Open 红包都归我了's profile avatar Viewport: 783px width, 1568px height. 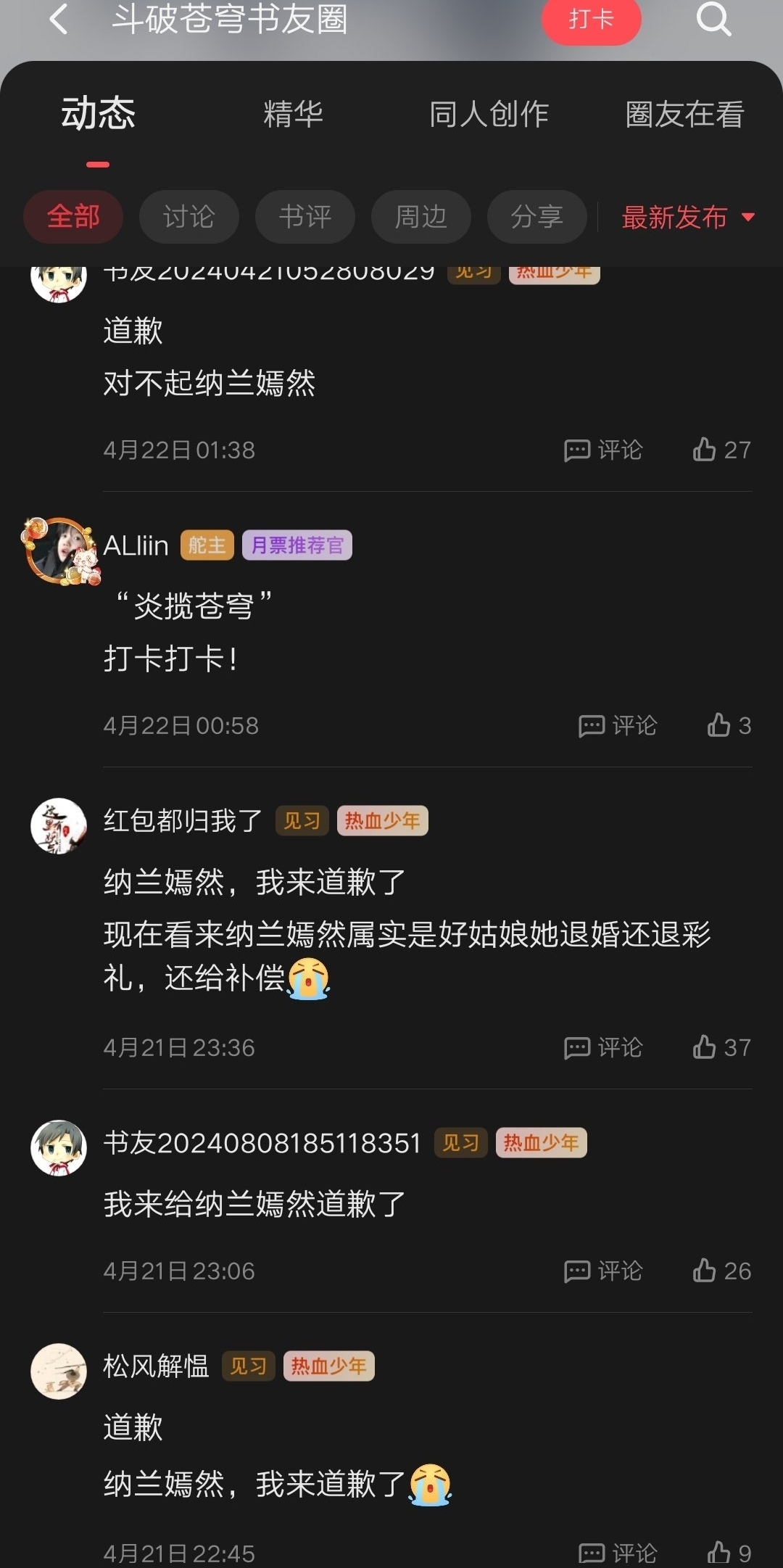(x=59, y=826)
